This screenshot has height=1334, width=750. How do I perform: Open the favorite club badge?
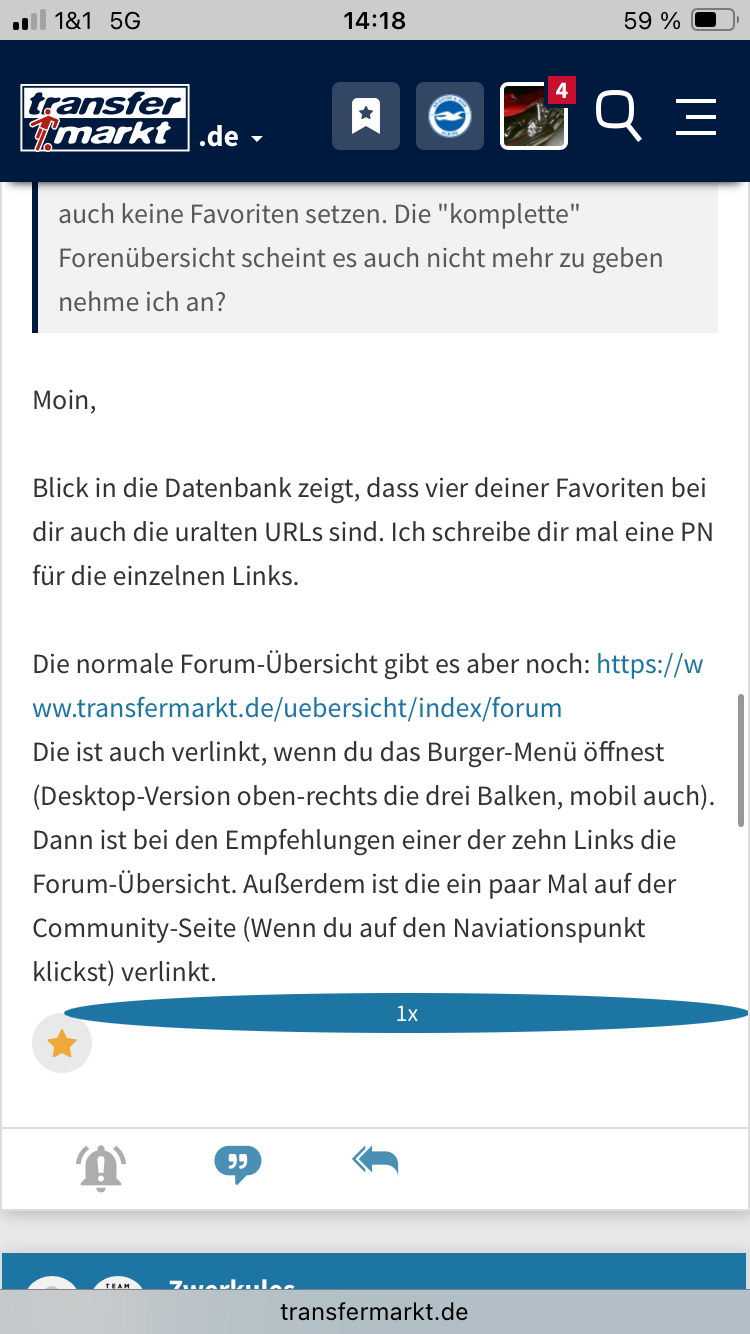[449, 116]
